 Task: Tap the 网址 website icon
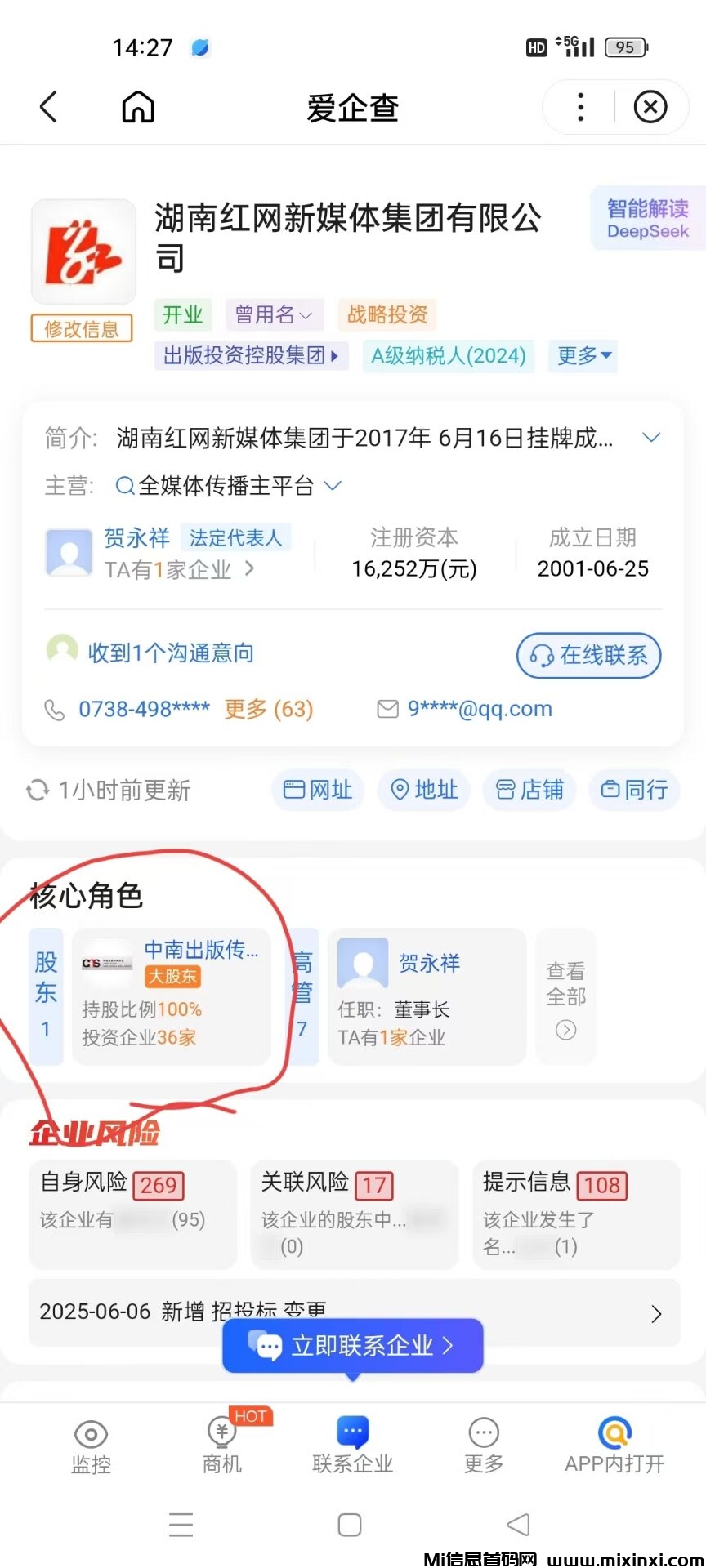pyautogui.click(x=317, y=790)
